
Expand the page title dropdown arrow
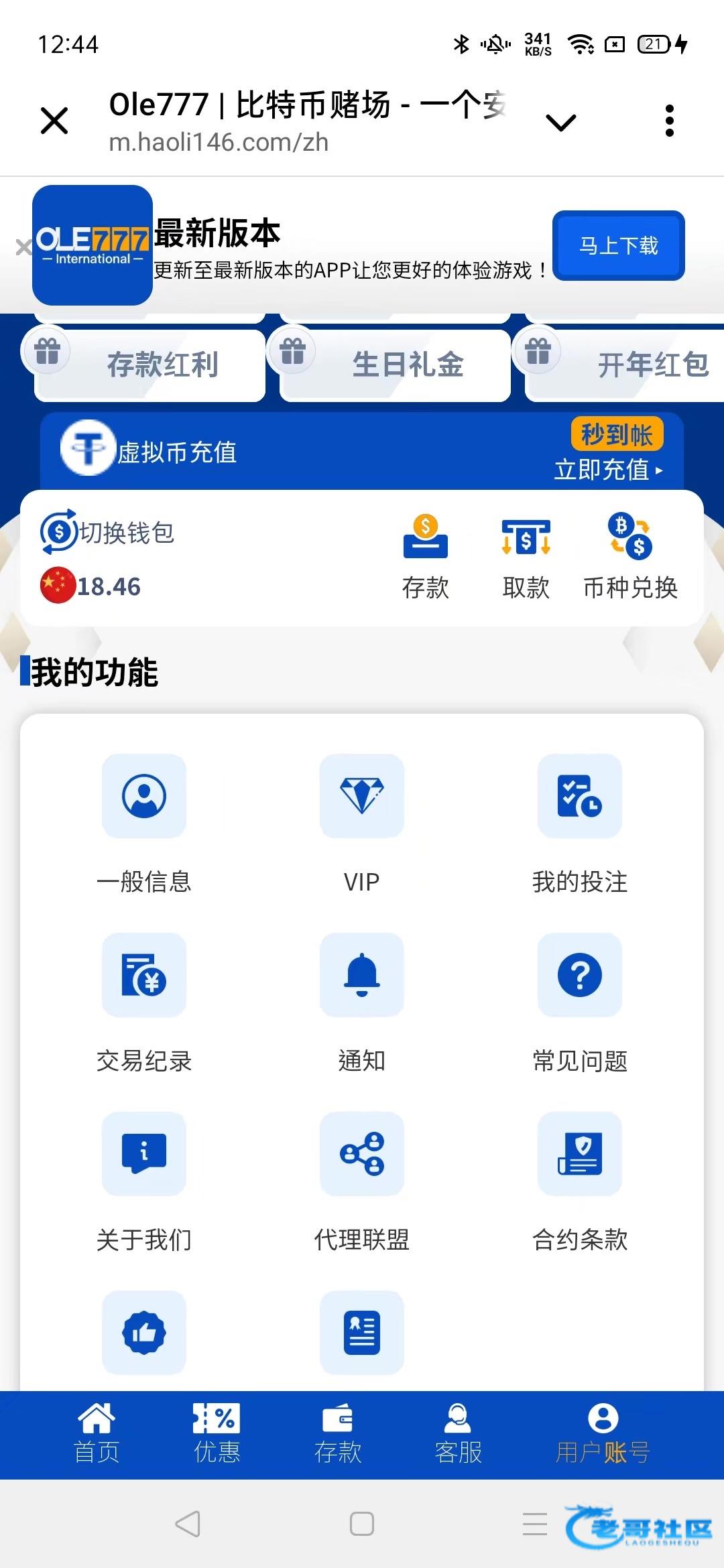561,123
